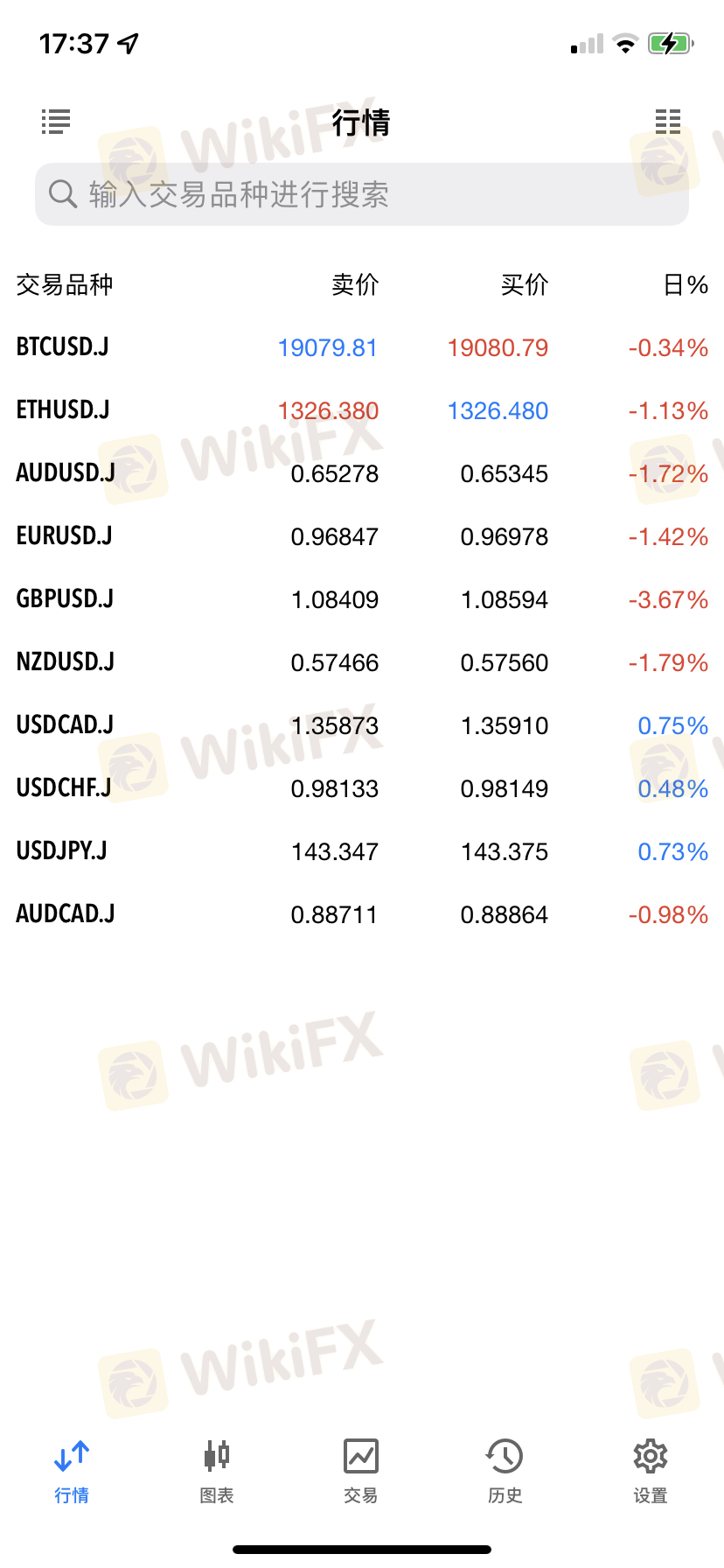Image resolution: width=724 pixels, height=1568 pixels.
Task: Open the 设置 tab
Action: click(651, 1470)
